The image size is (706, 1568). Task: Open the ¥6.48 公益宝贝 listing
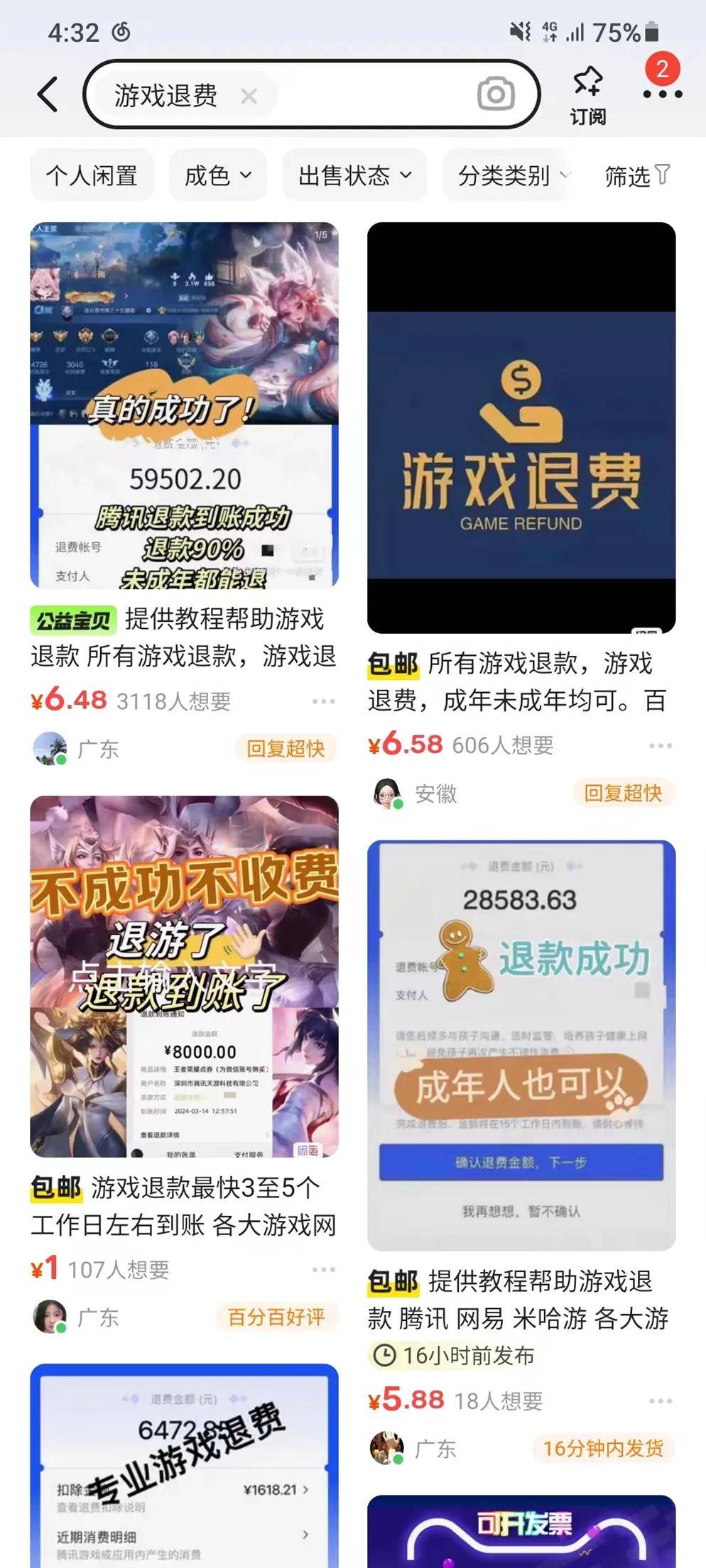[184, 406]
